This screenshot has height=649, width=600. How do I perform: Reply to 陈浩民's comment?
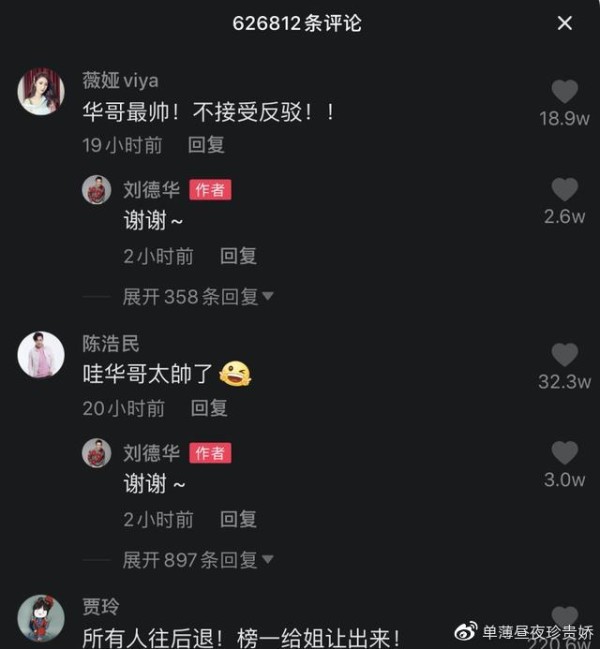(x=209, y=408)
